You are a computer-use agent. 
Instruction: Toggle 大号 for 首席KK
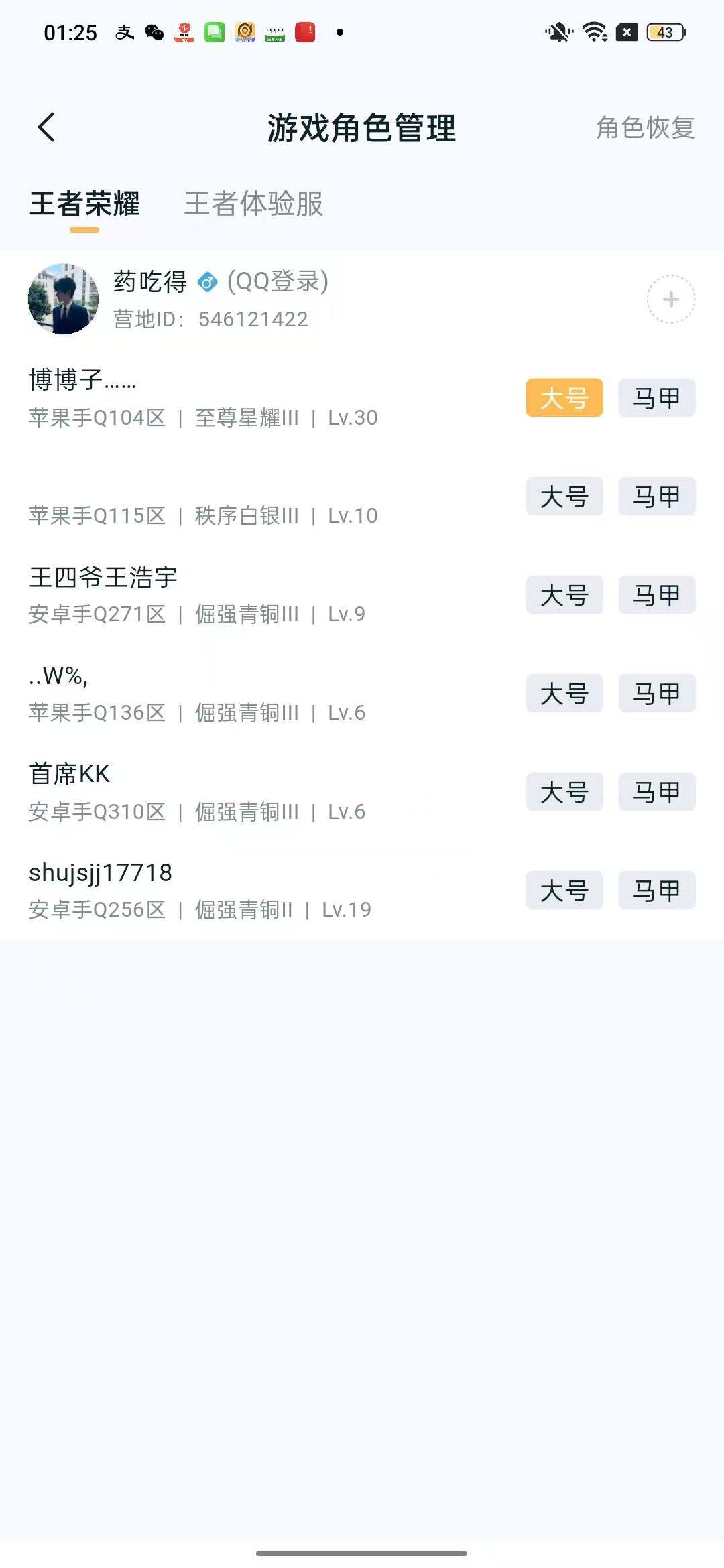[x=564, y=792]
